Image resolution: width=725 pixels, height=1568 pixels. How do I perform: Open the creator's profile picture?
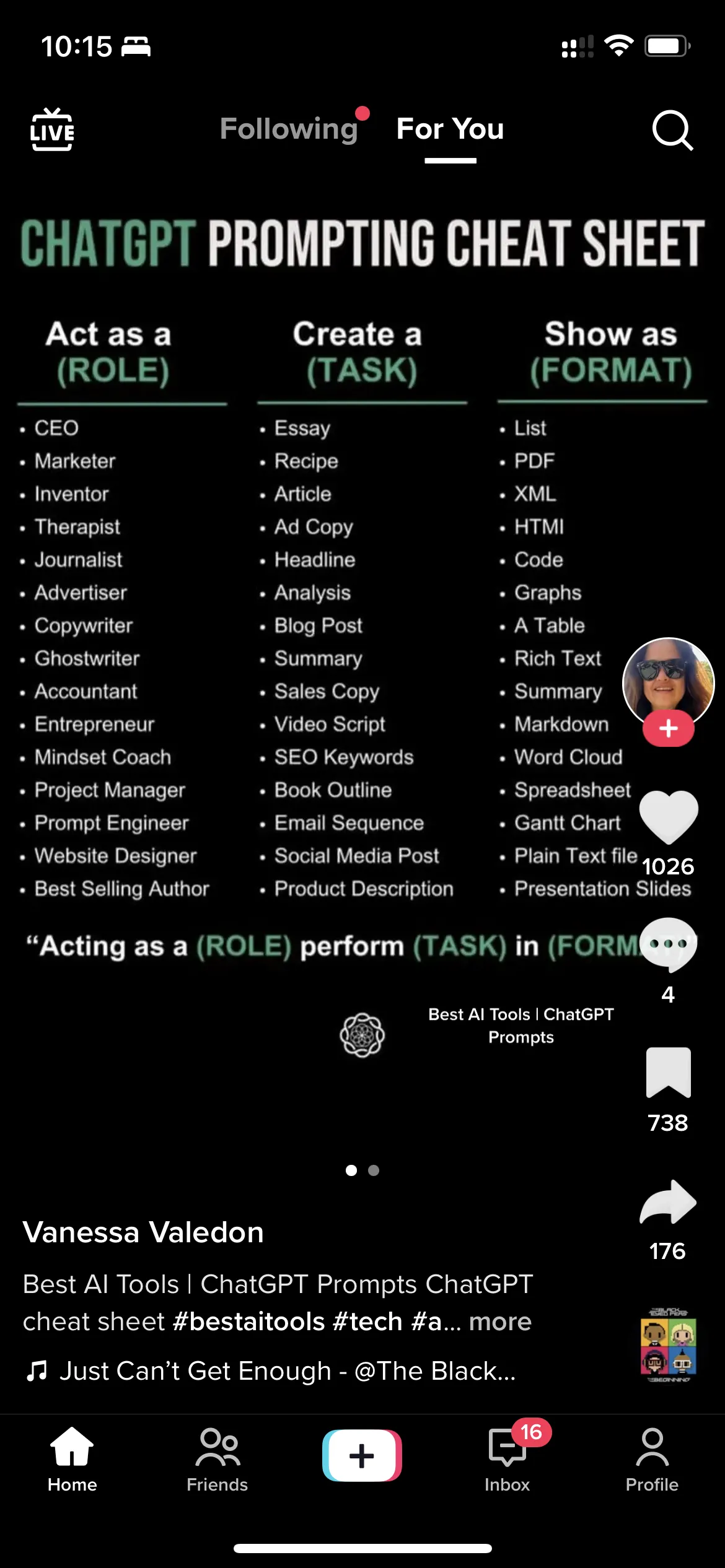coord(668,681)
